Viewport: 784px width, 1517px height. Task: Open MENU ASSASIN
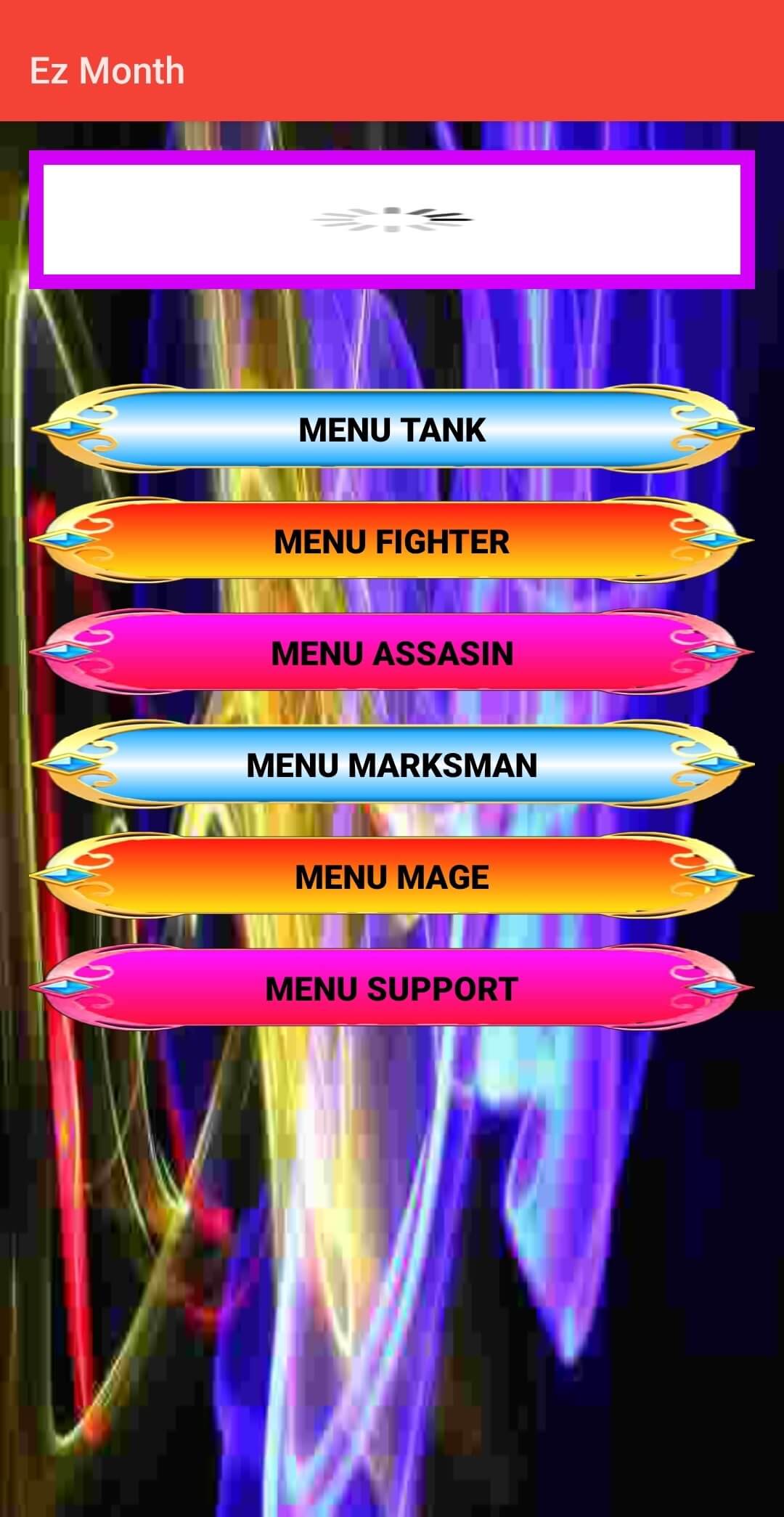click(392, 653)
